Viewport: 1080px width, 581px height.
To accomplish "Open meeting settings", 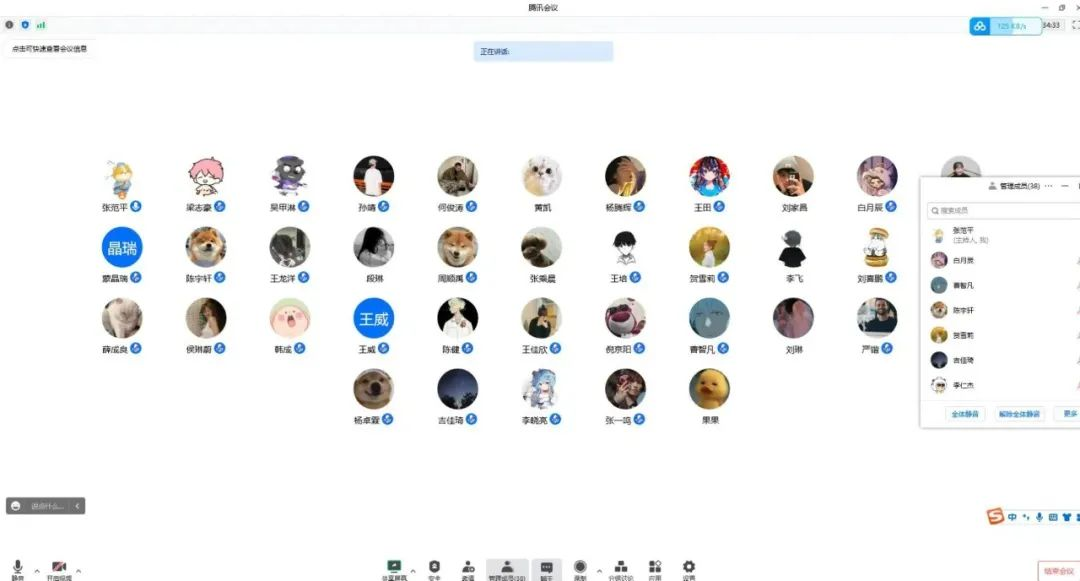I will pos(688,568).
